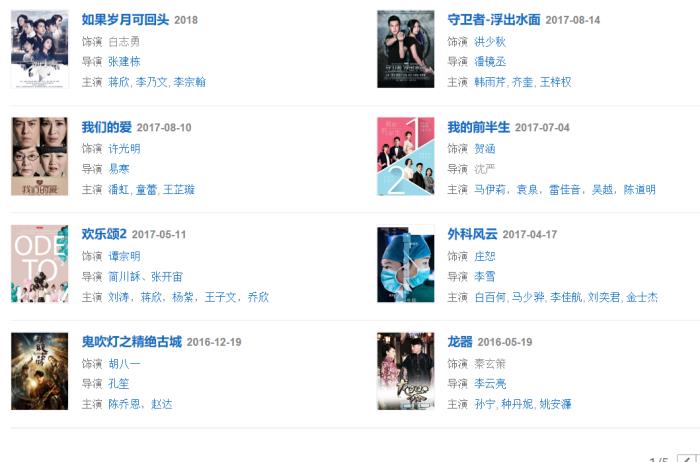Open 我们的爱 poster thumbnail
Screen dimensions: 700x462
coord(39,156)
